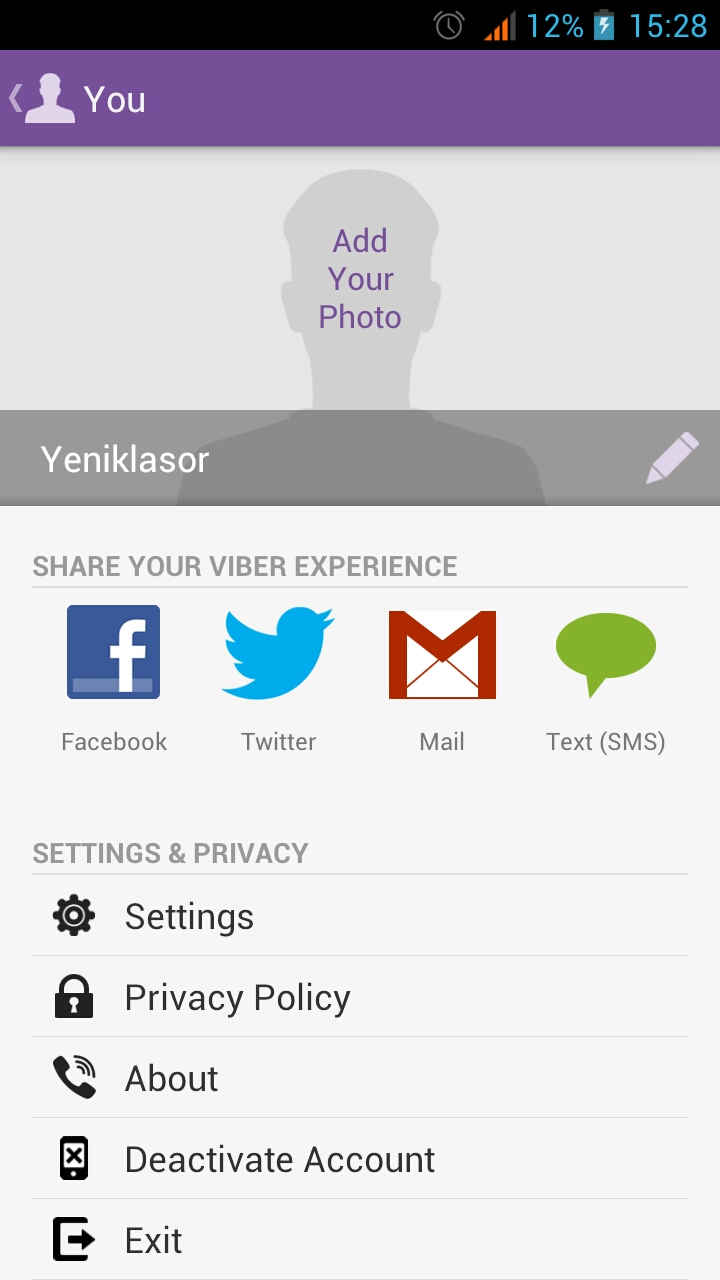Select Deactivate Account
This screenshot has height=1280, width=720.
[x=360, y=1159]
